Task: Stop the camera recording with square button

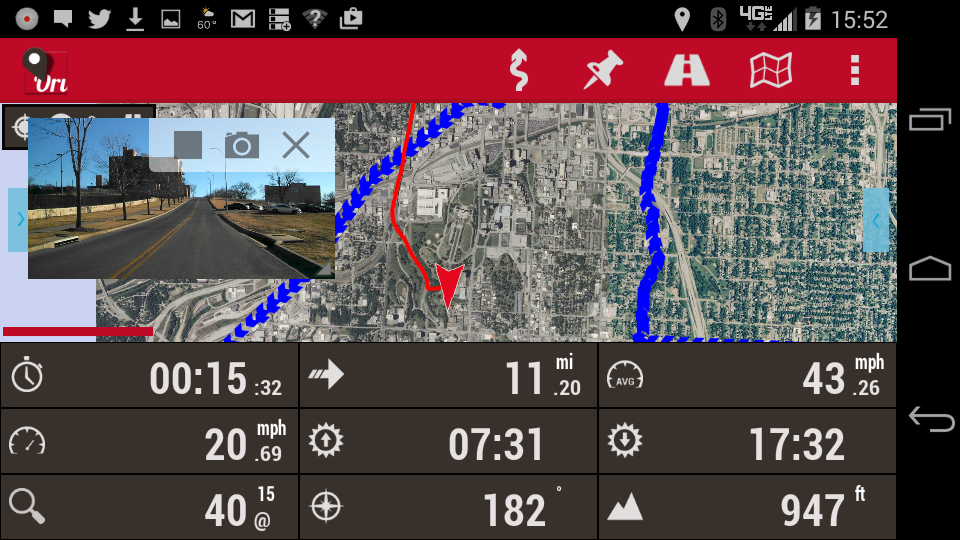Action: tap(188, 145)
